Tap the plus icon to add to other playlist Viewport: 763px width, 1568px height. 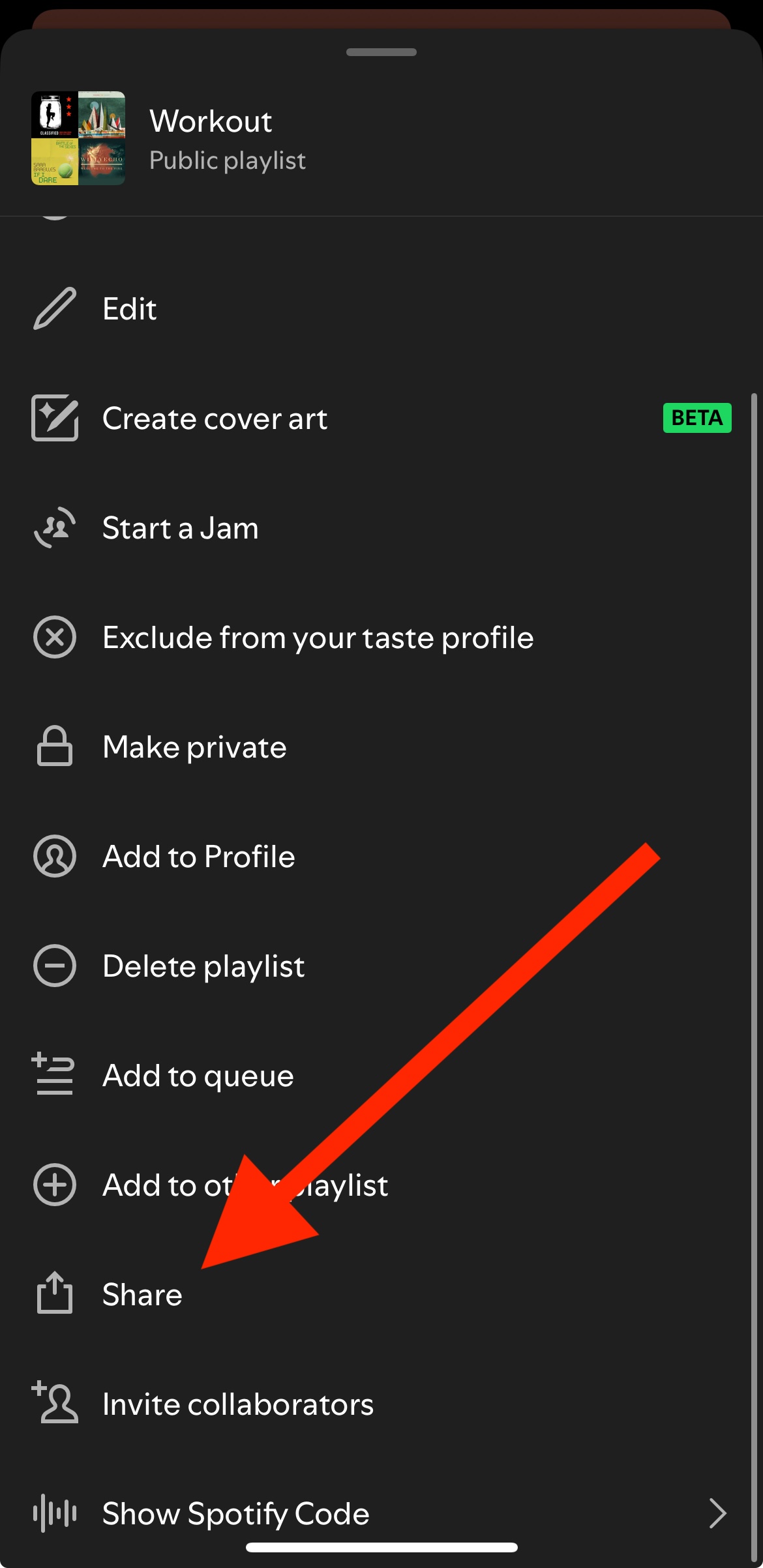pos(55,1185)
